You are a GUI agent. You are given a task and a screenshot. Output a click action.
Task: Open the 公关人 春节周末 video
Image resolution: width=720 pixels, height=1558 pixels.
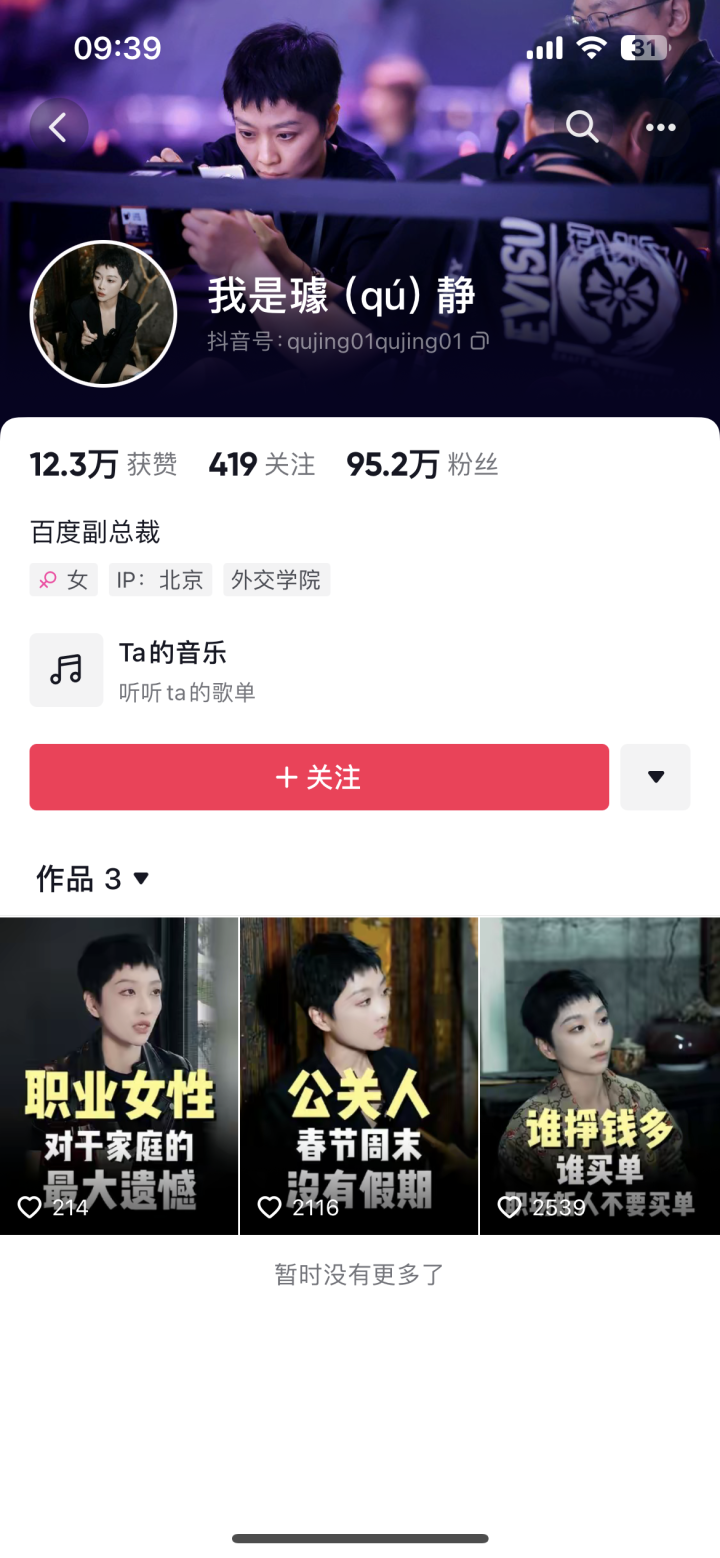tap(359, 1076)
